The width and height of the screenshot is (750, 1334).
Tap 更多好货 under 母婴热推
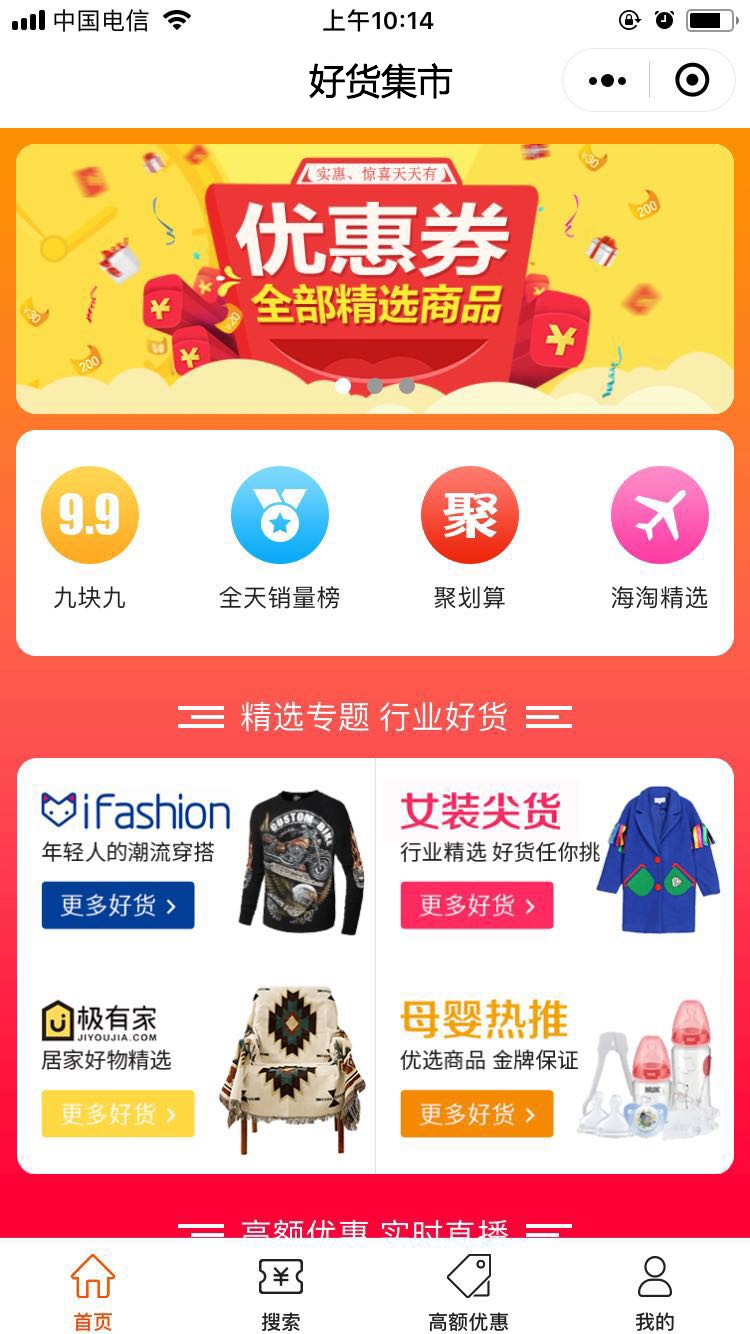(x=477, y=1113)
